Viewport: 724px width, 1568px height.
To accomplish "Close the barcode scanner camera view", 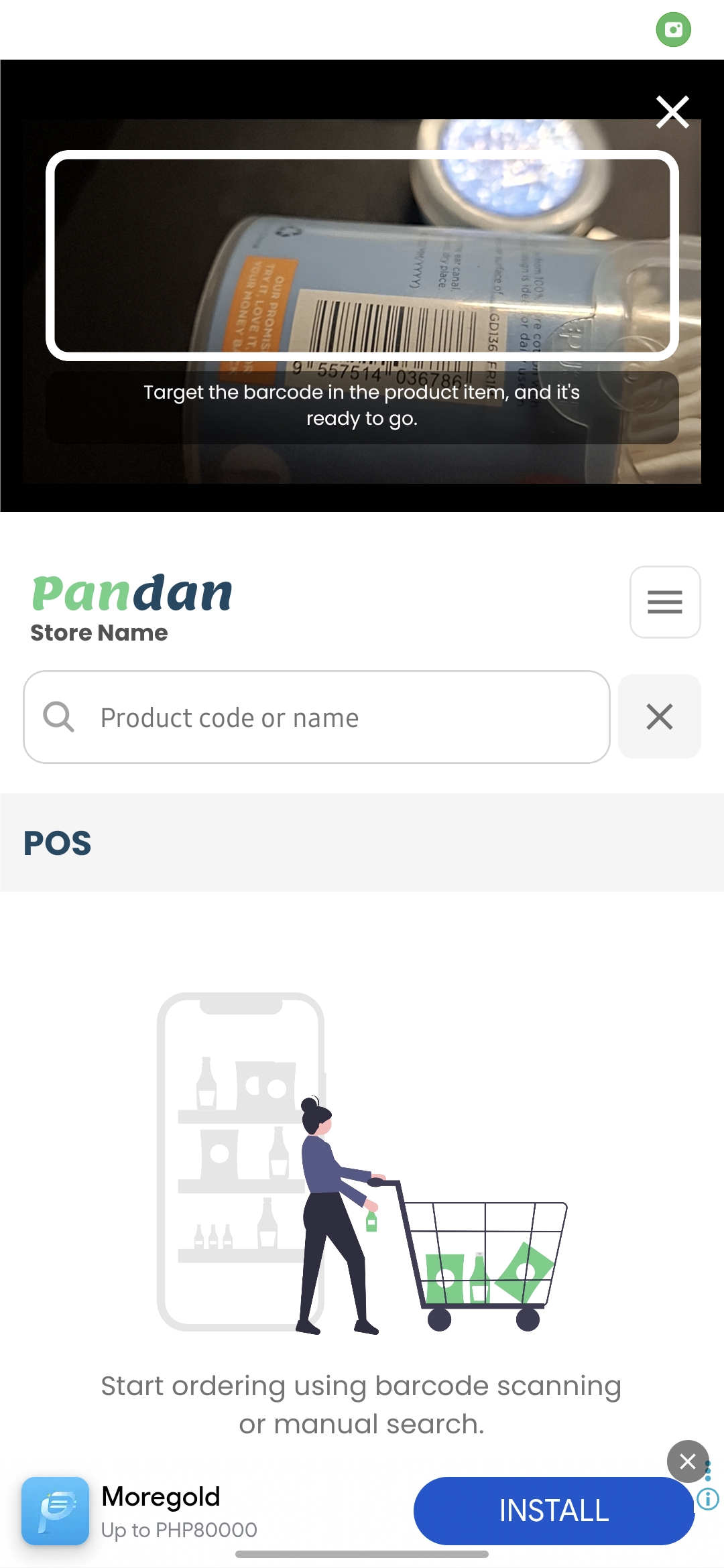I will pyautogui.click(x=672, y=112).
